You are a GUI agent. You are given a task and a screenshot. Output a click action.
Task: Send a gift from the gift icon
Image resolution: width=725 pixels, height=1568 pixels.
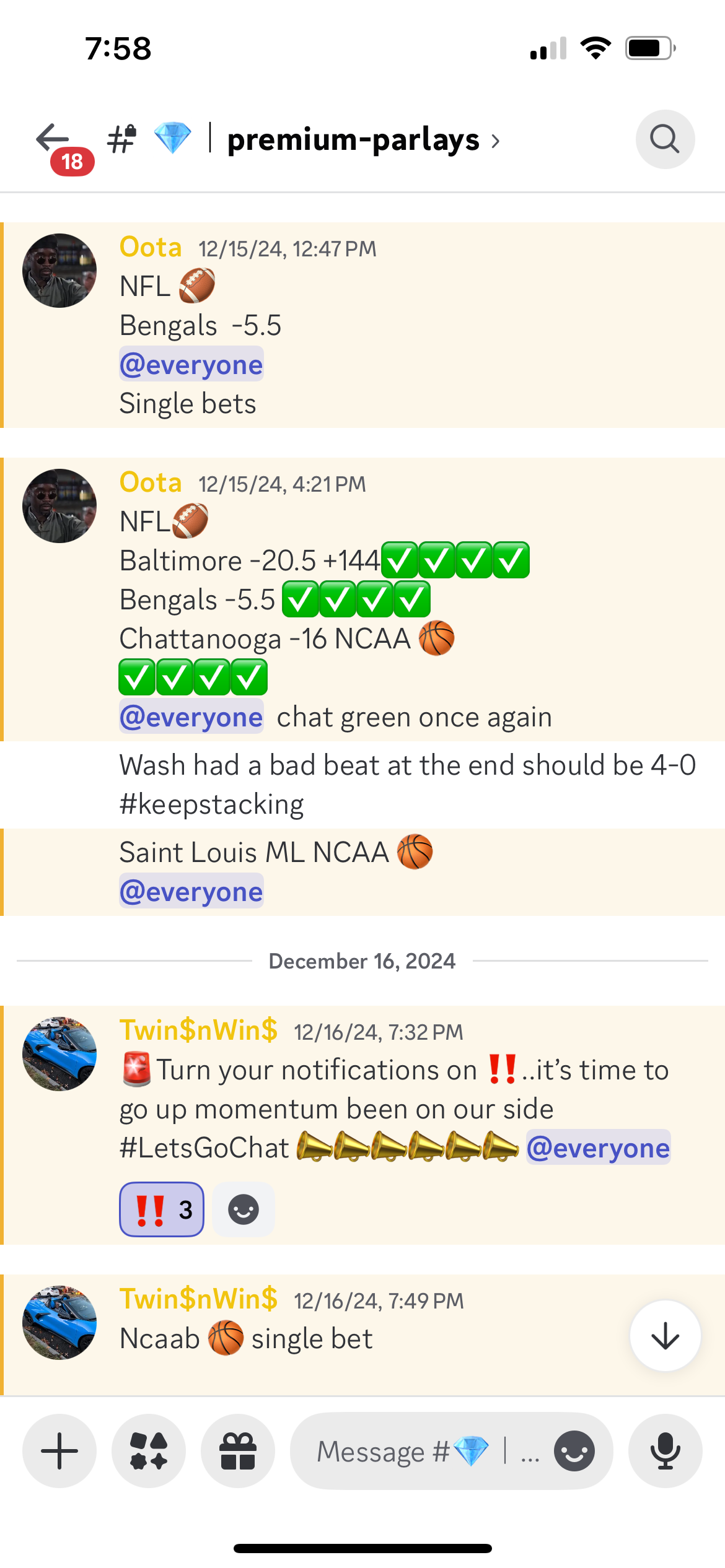click(238, 1451)
